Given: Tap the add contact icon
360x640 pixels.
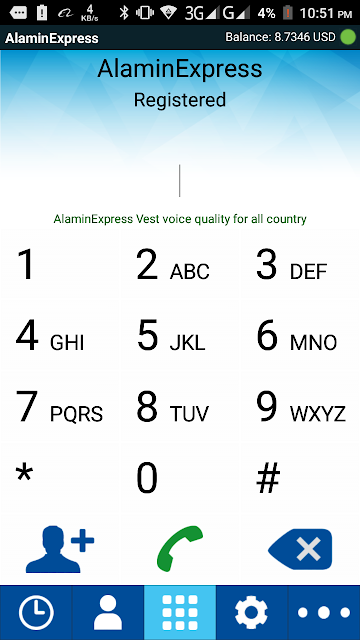Looking at the screenshot, I should tap(60, 549).
